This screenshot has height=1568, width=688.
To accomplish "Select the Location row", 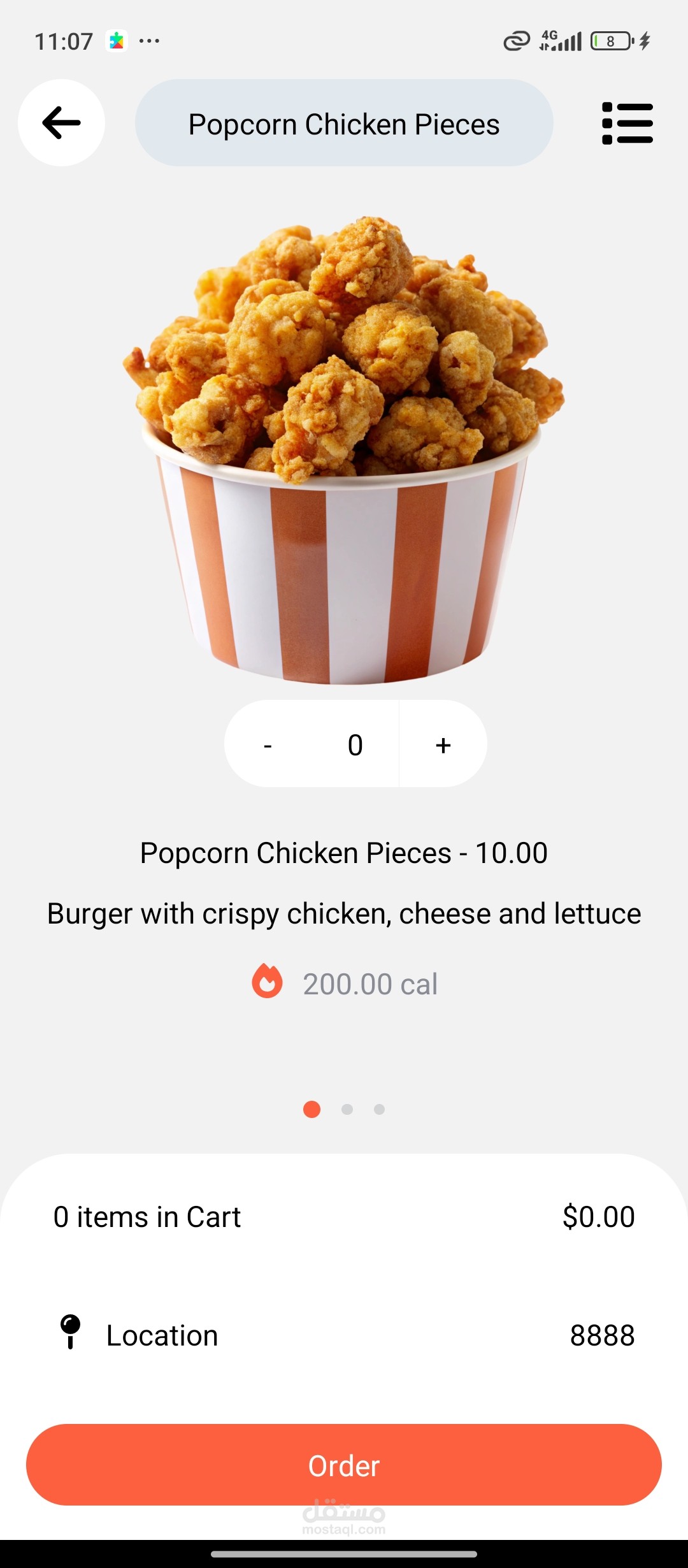I will click(x=344, y=1335).
